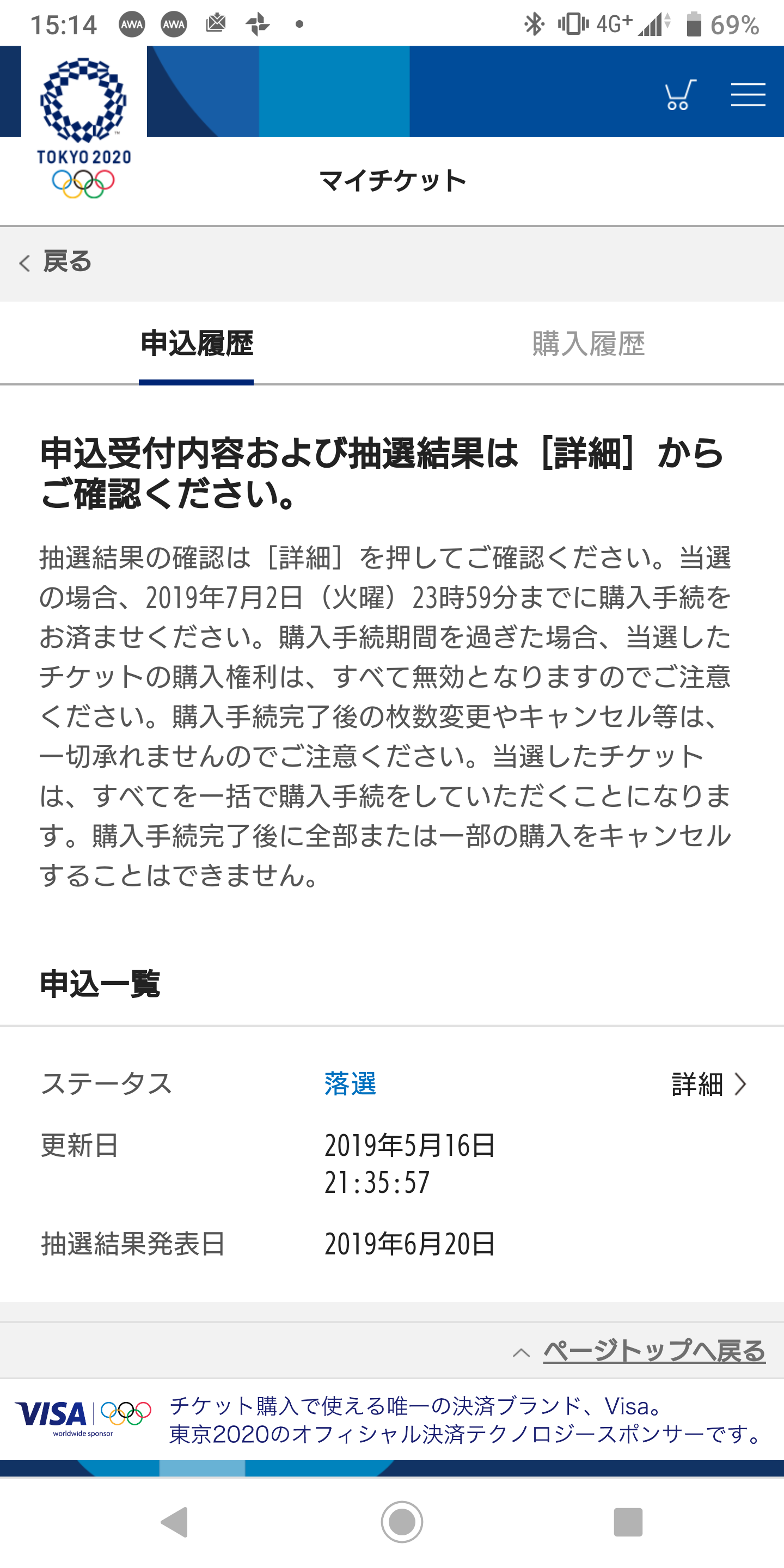Tap the system back button
This screenshot has height=1568, width=784.
coord(175,1522)
